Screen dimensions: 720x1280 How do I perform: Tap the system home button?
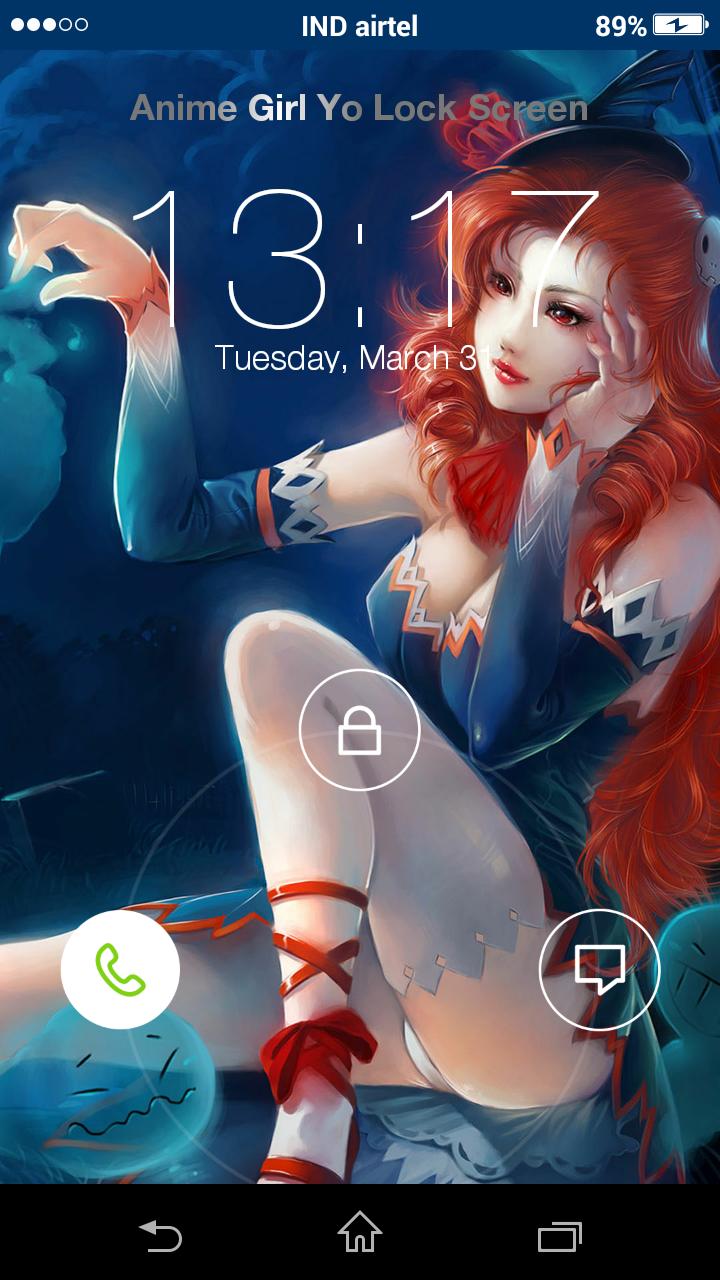360,1233
